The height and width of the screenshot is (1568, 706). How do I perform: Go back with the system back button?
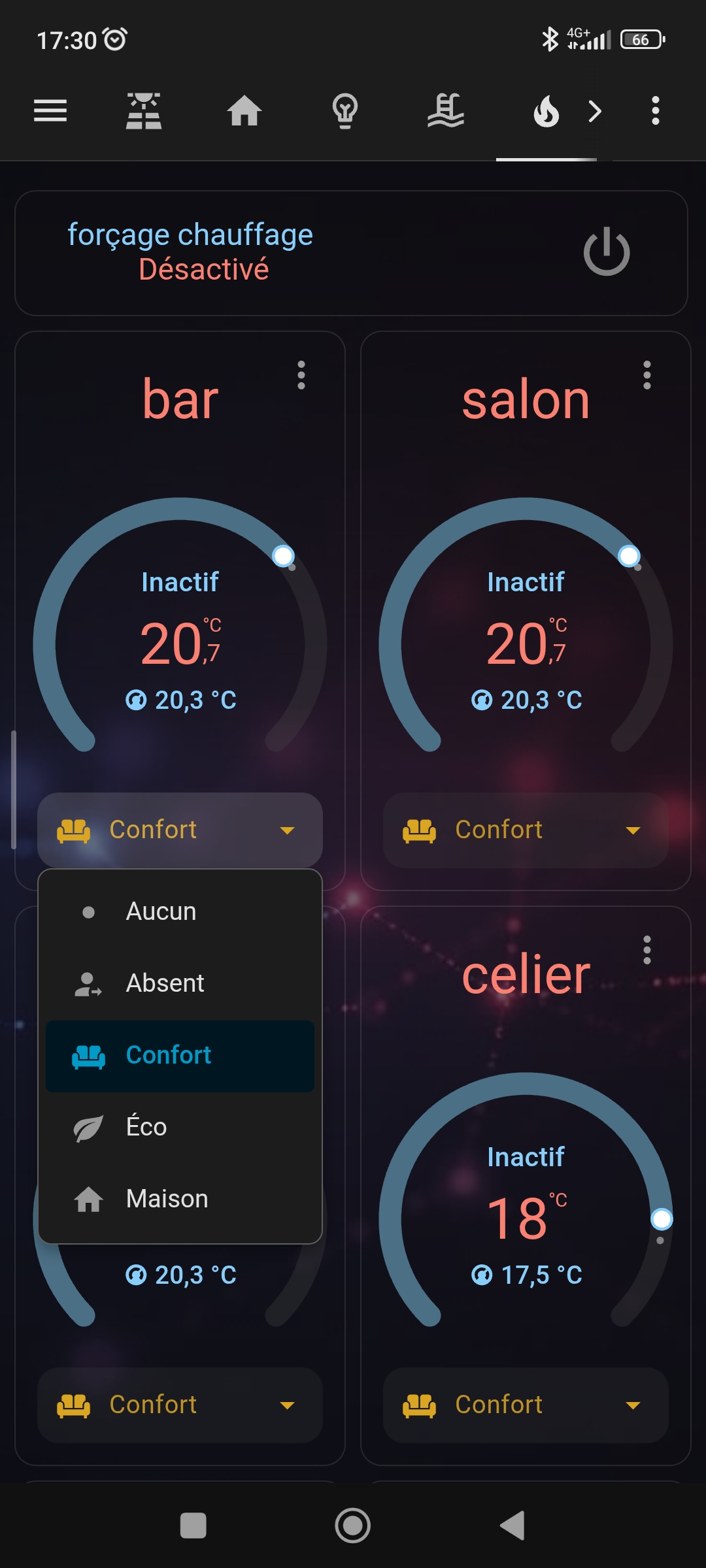[512, 1526]
